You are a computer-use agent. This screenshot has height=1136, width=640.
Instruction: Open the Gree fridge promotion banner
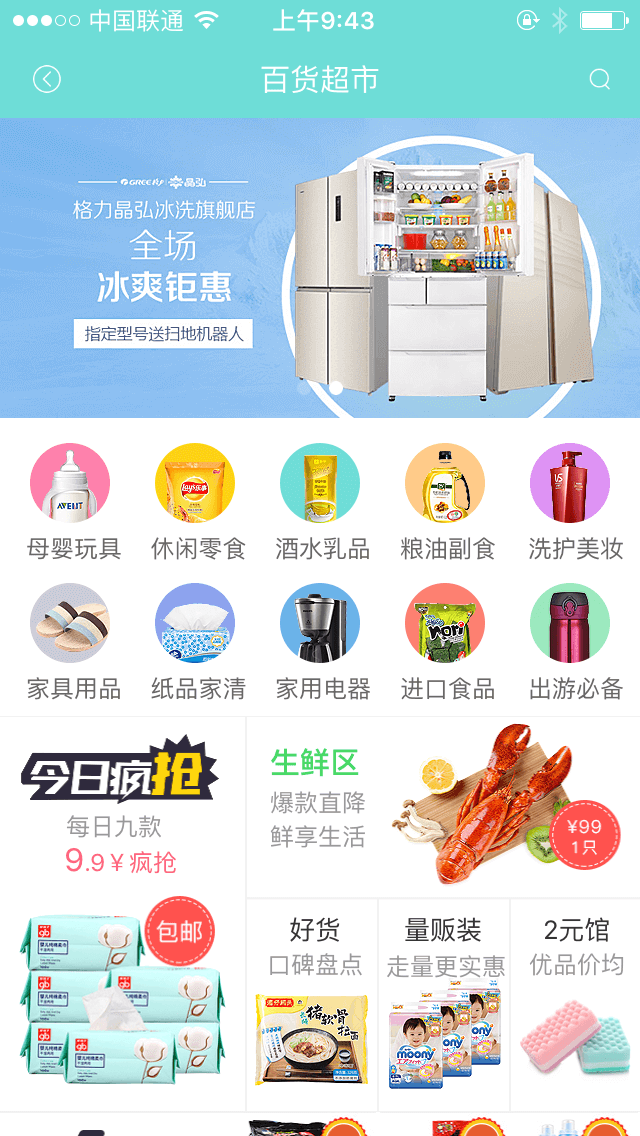pos(320,268)
